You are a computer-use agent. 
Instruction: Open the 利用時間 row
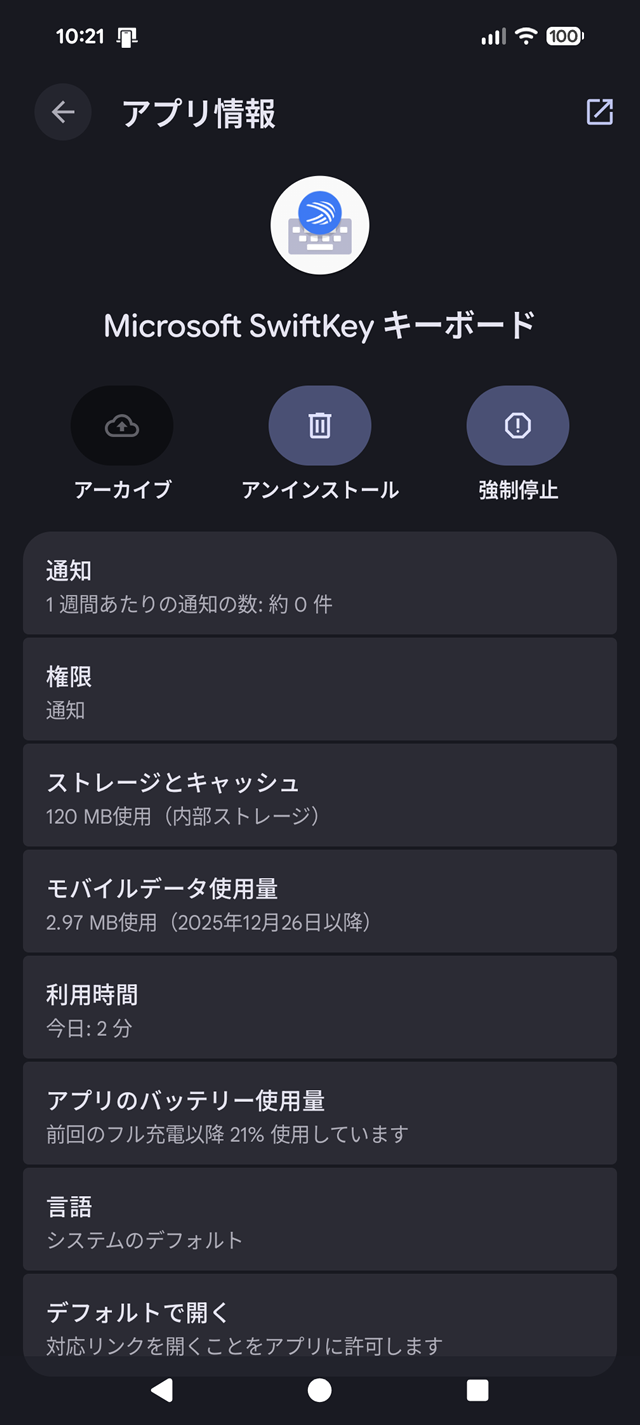coord(320,1009)
